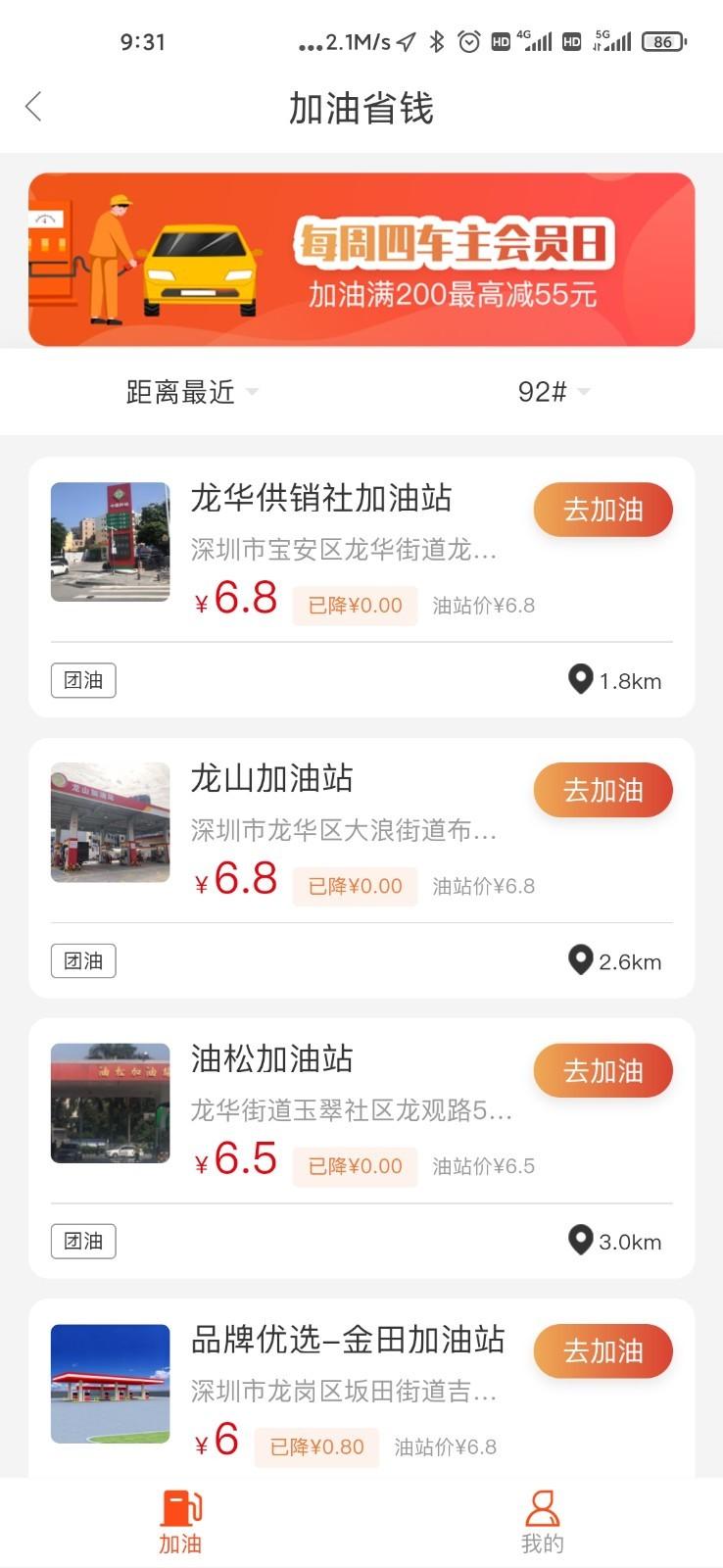Tap the 团油 label under 油松加油站
Screen dimensions: 723x1568
click(83, 1242)
